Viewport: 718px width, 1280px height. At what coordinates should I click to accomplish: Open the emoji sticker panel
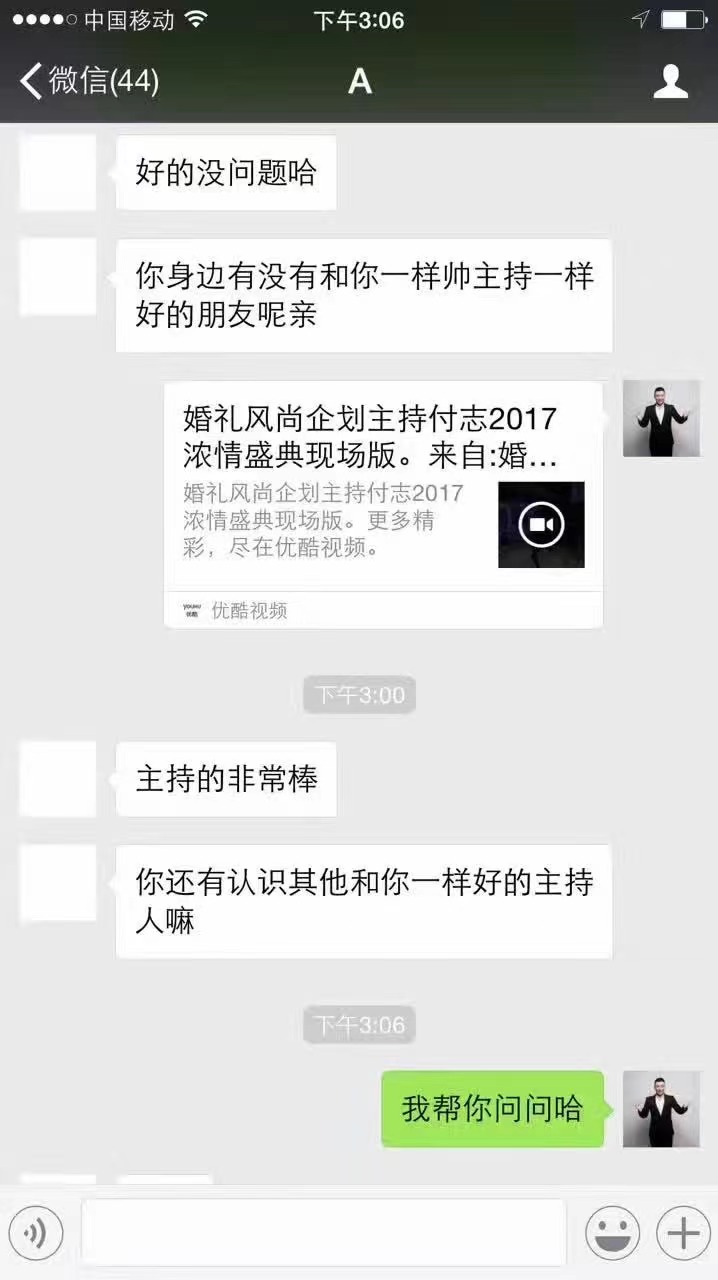click(612, 1233)
